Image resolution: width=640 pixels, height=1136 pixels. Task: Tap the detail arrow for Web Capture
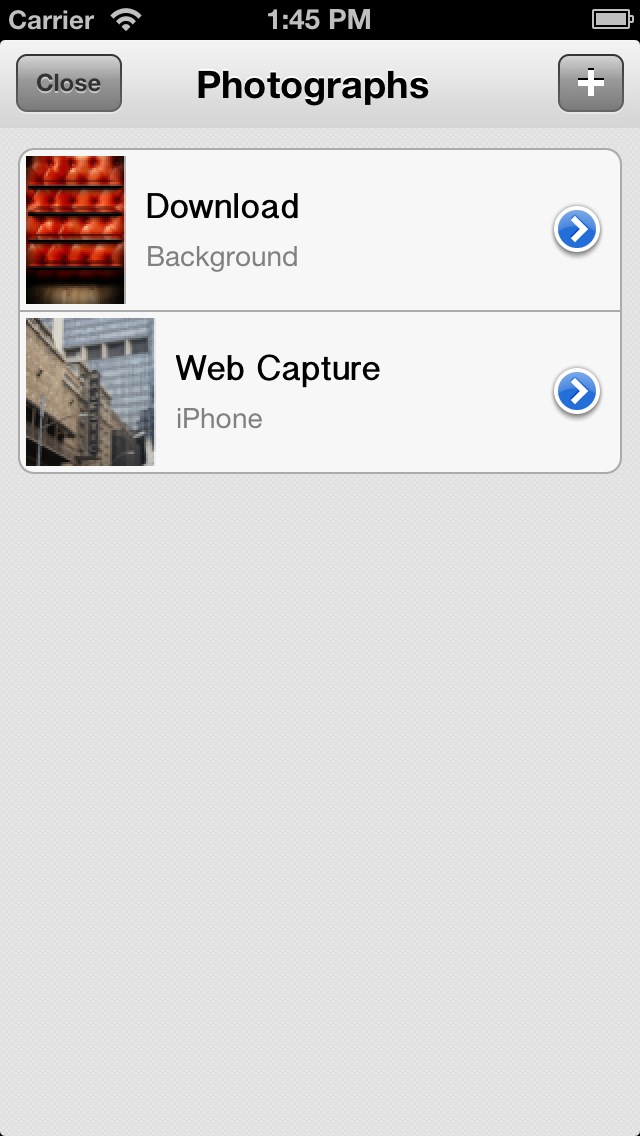coord(577,392)
